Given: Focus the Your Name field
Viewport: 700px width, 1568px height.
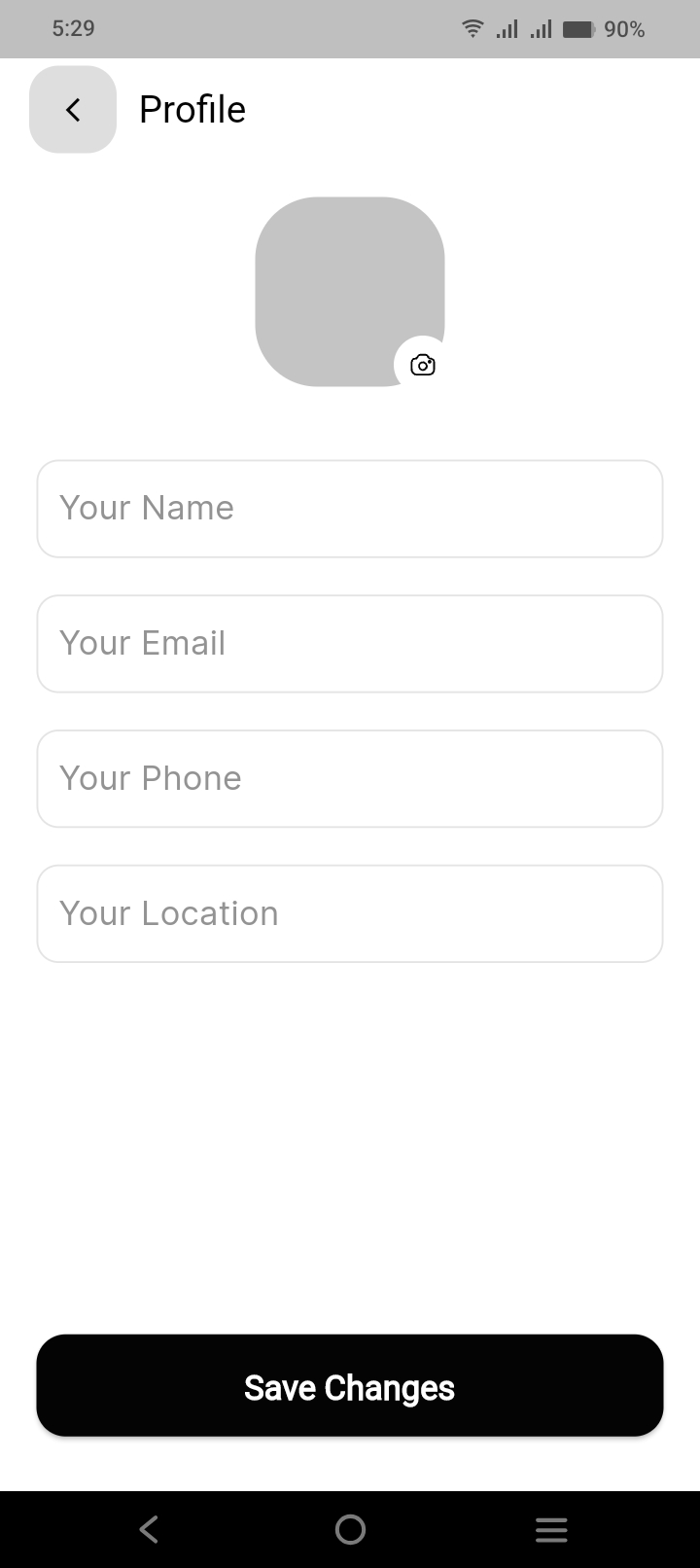Looking at the screenshot, I should [350, 509].
